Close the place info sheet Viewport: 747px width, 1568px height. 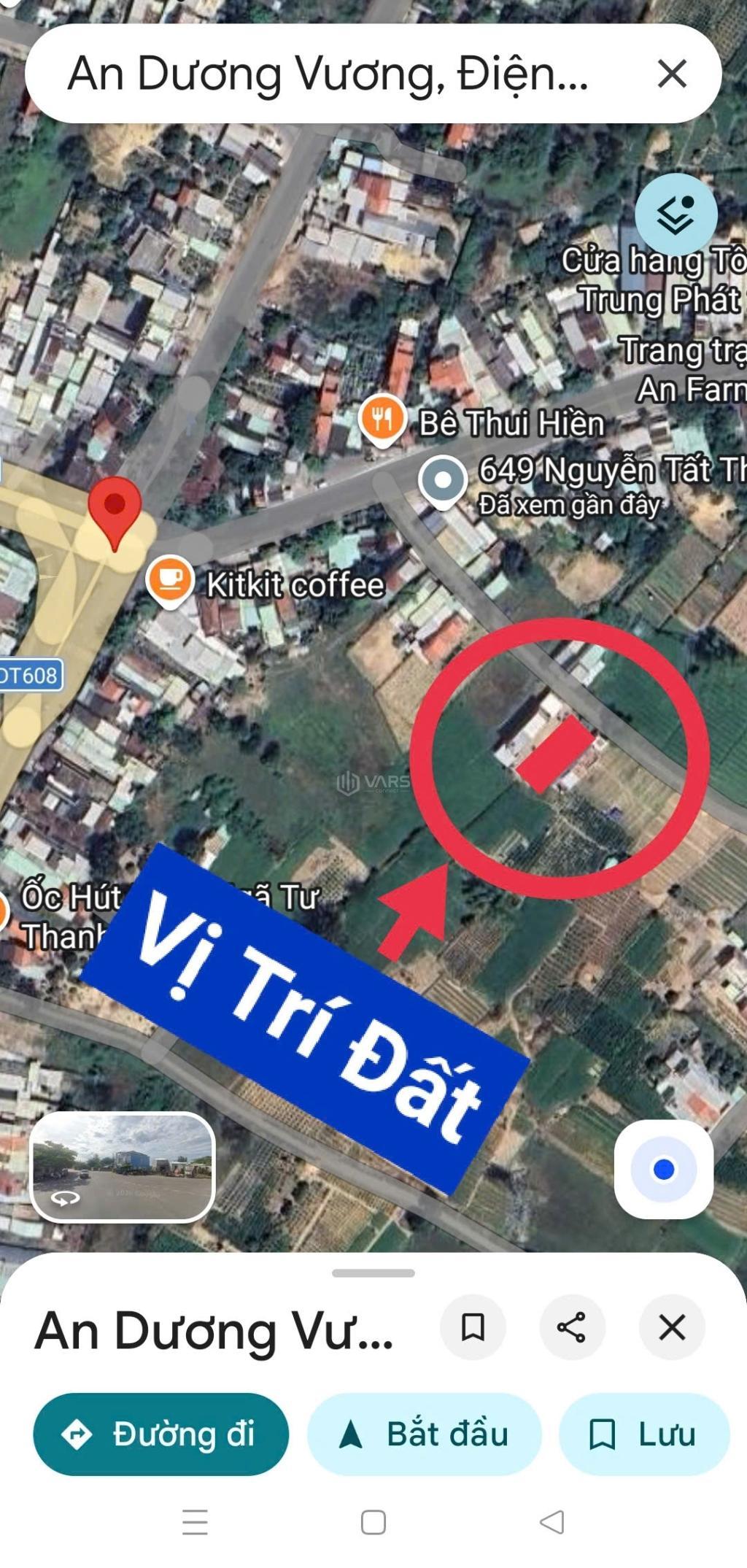(671, 1327)
